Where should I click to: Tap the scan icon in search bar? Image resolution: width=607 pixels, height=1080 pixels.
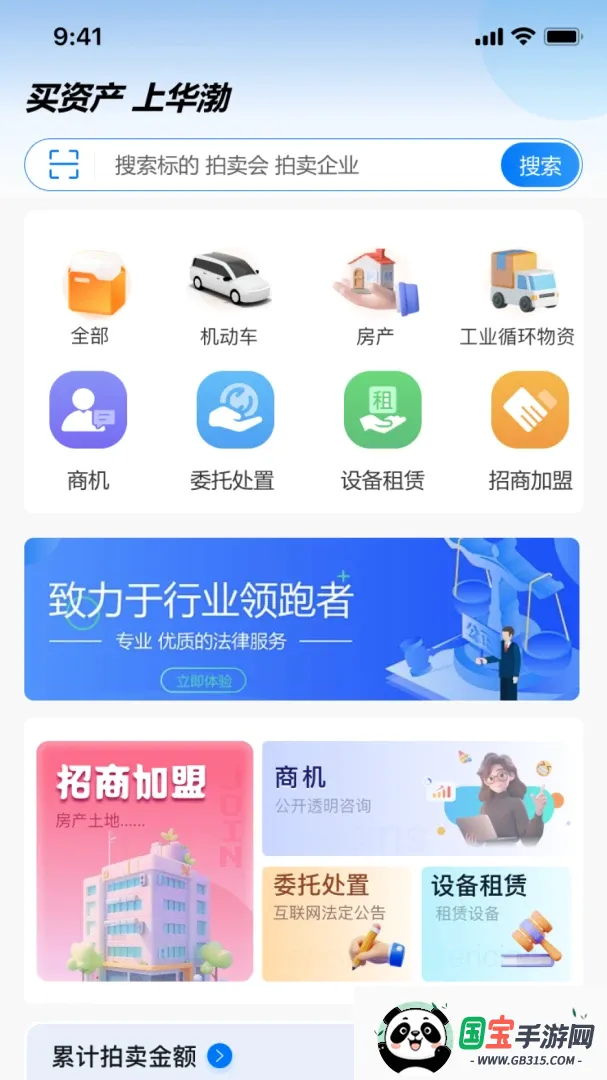(x=63, y=165)
